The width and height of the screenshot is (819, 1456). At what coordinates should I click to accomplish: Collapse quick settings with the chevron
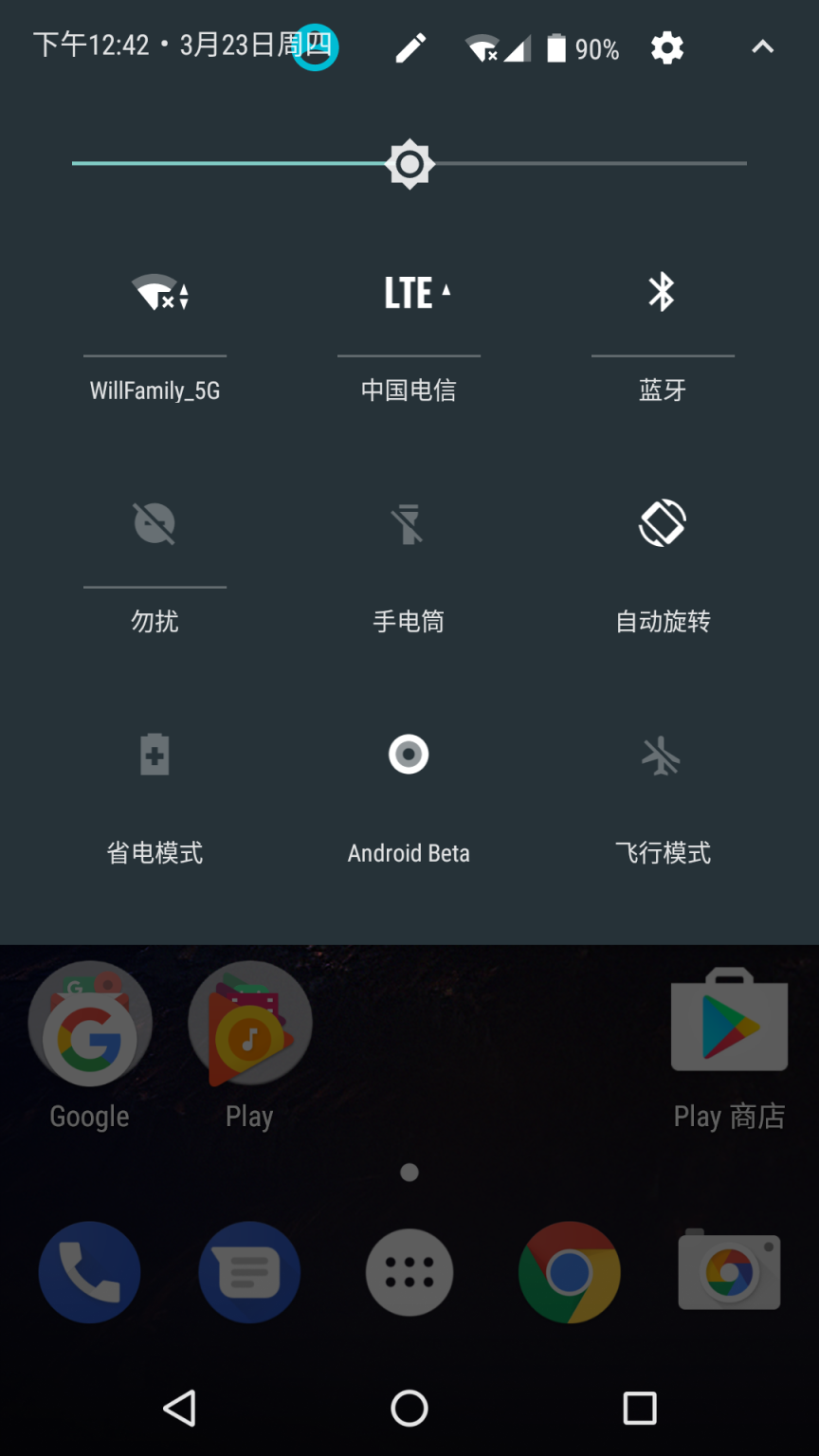[763, 47]
